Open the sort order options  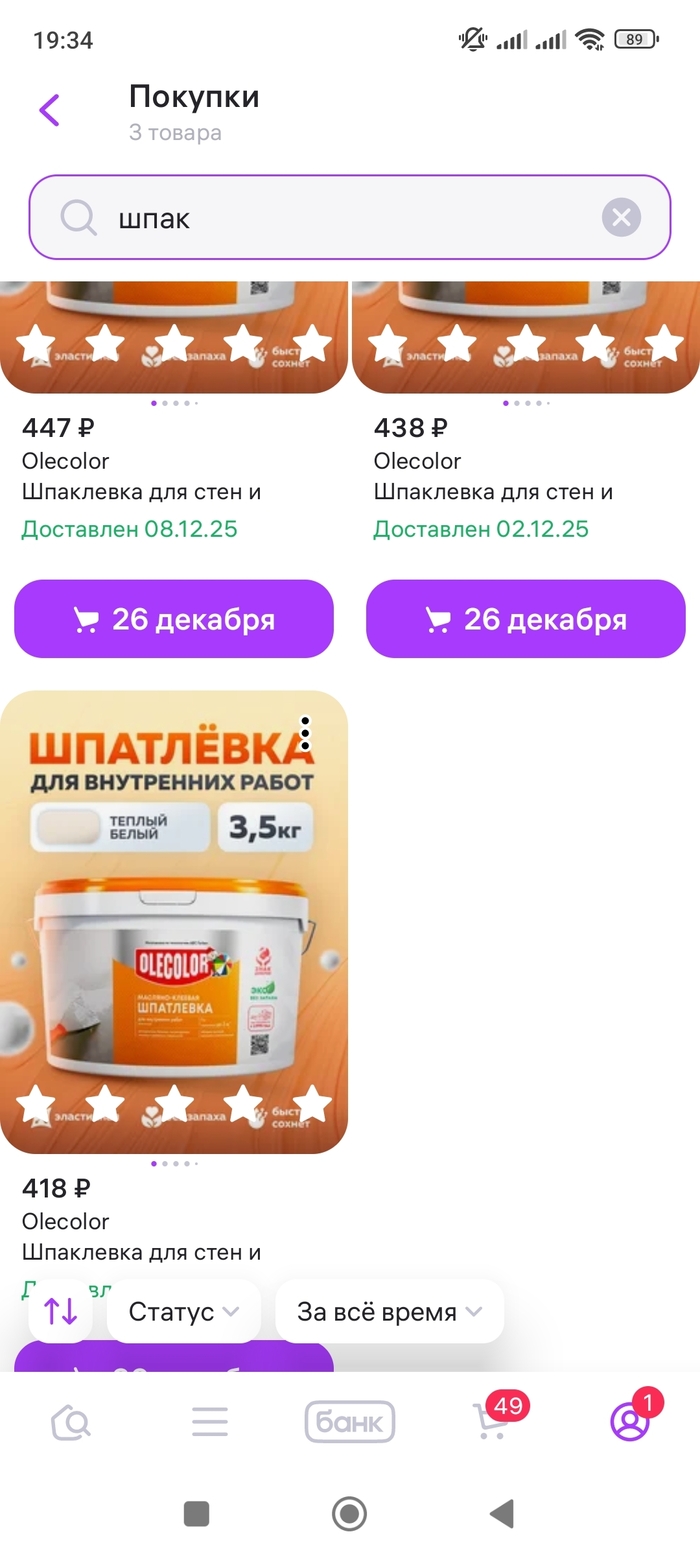click(x=61, y=1311)
